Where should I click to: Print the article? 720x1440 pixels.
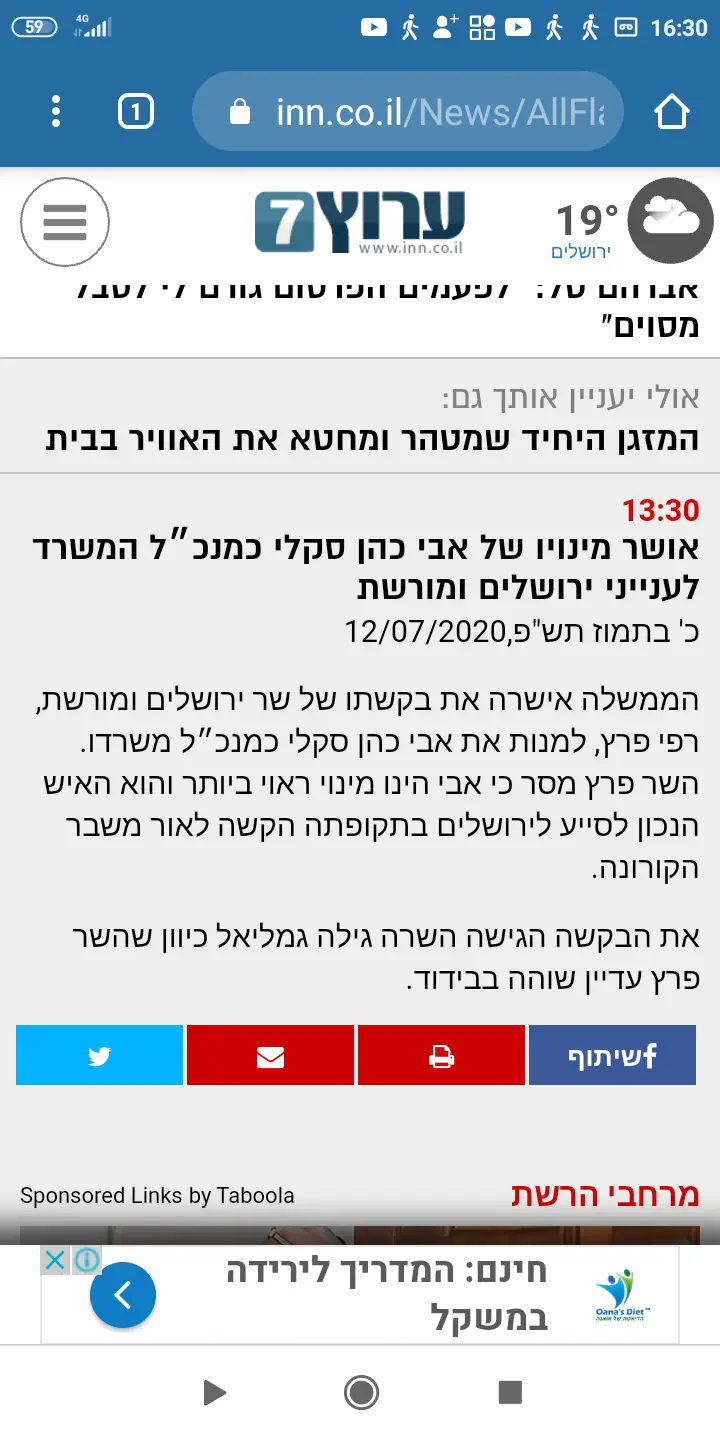click(x=441, y=1055)
